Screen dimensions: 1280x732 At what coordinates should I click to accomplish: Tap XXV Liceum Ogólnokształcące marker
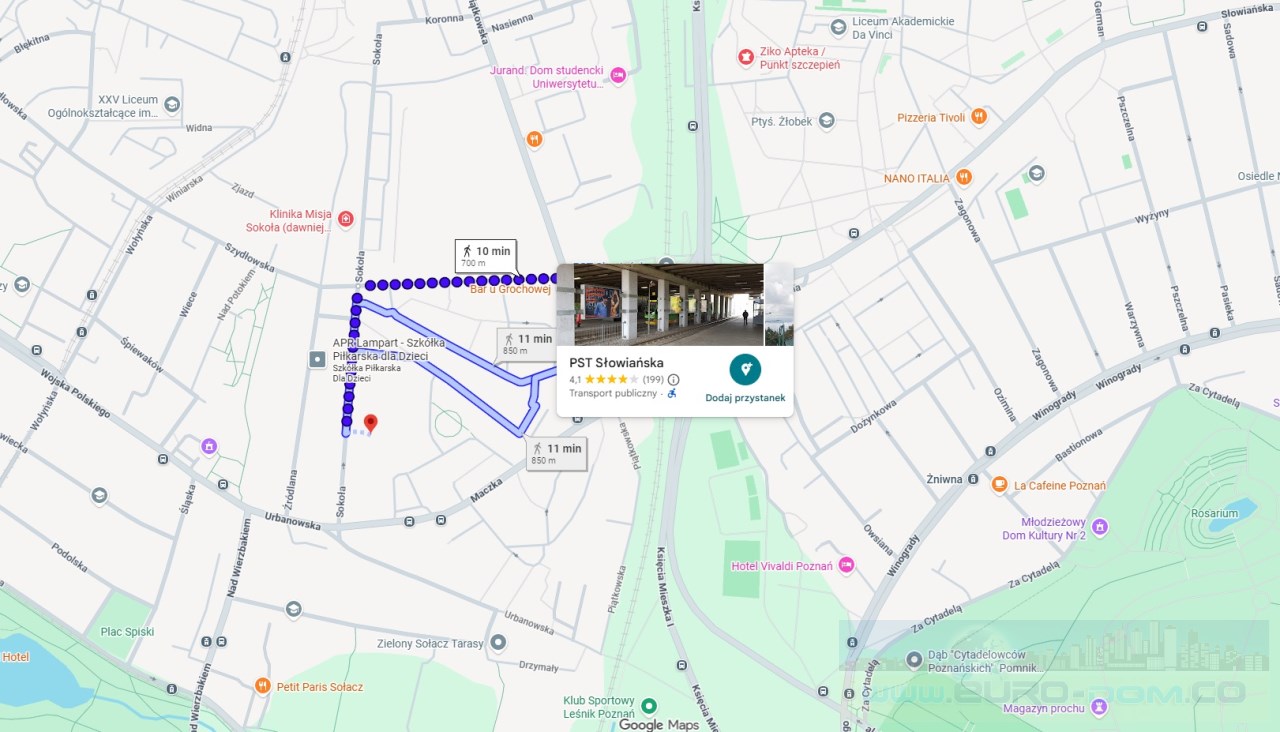pyautogui.click(x=172, y=104)
